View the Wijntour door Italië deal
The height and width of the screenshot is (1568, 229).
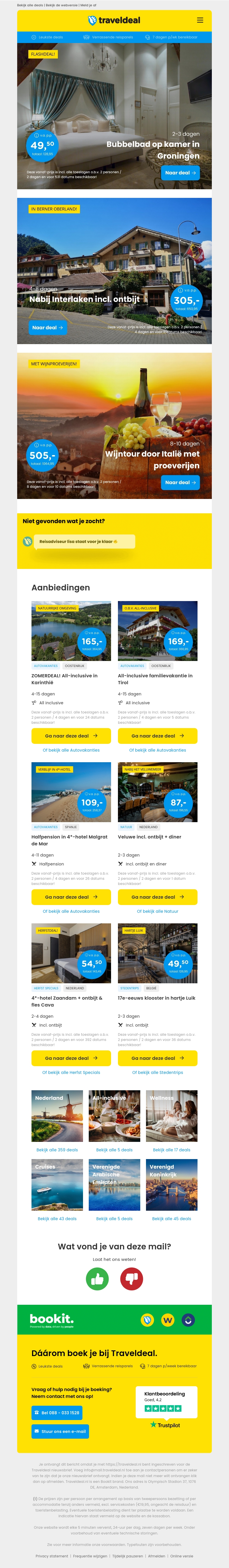pos(180,482)
